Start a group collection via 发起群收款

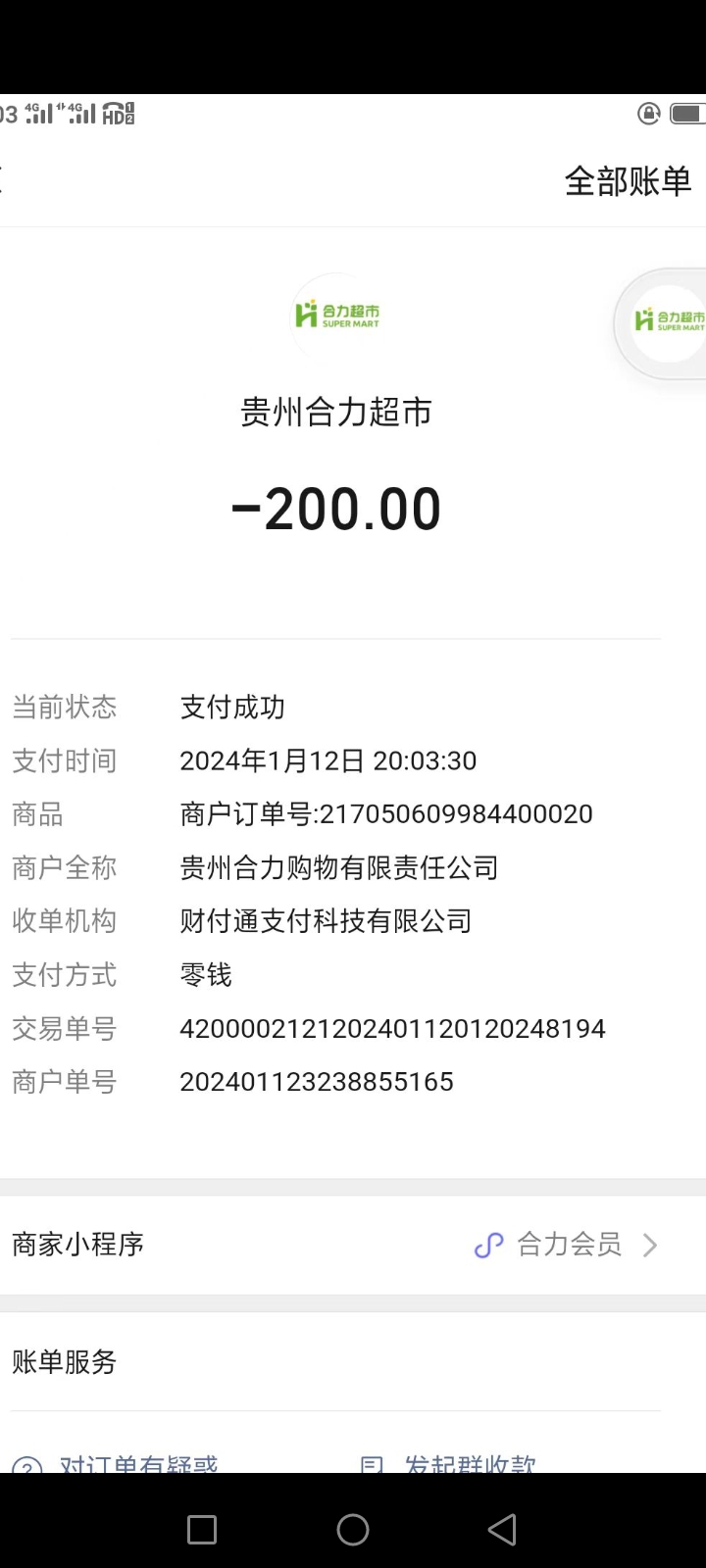pos(469,1463)
